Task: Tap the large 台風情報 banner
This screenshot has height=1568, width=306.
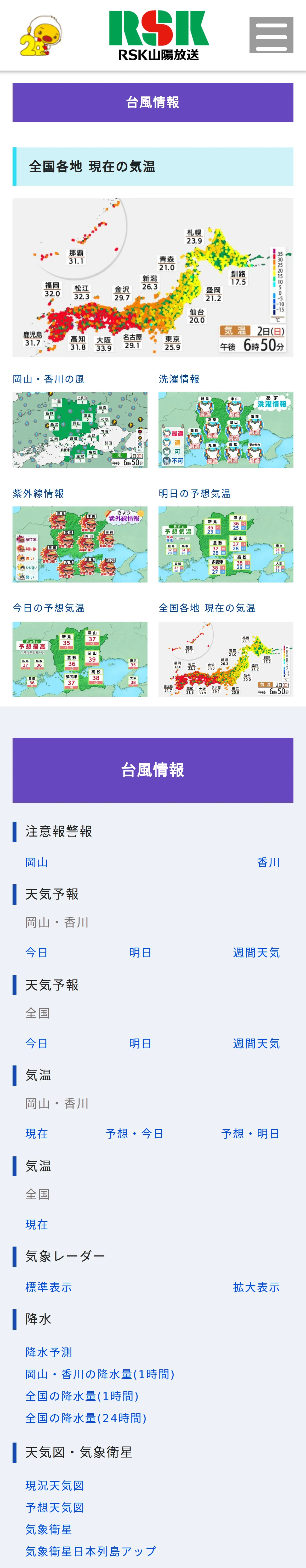Action: 153,770
